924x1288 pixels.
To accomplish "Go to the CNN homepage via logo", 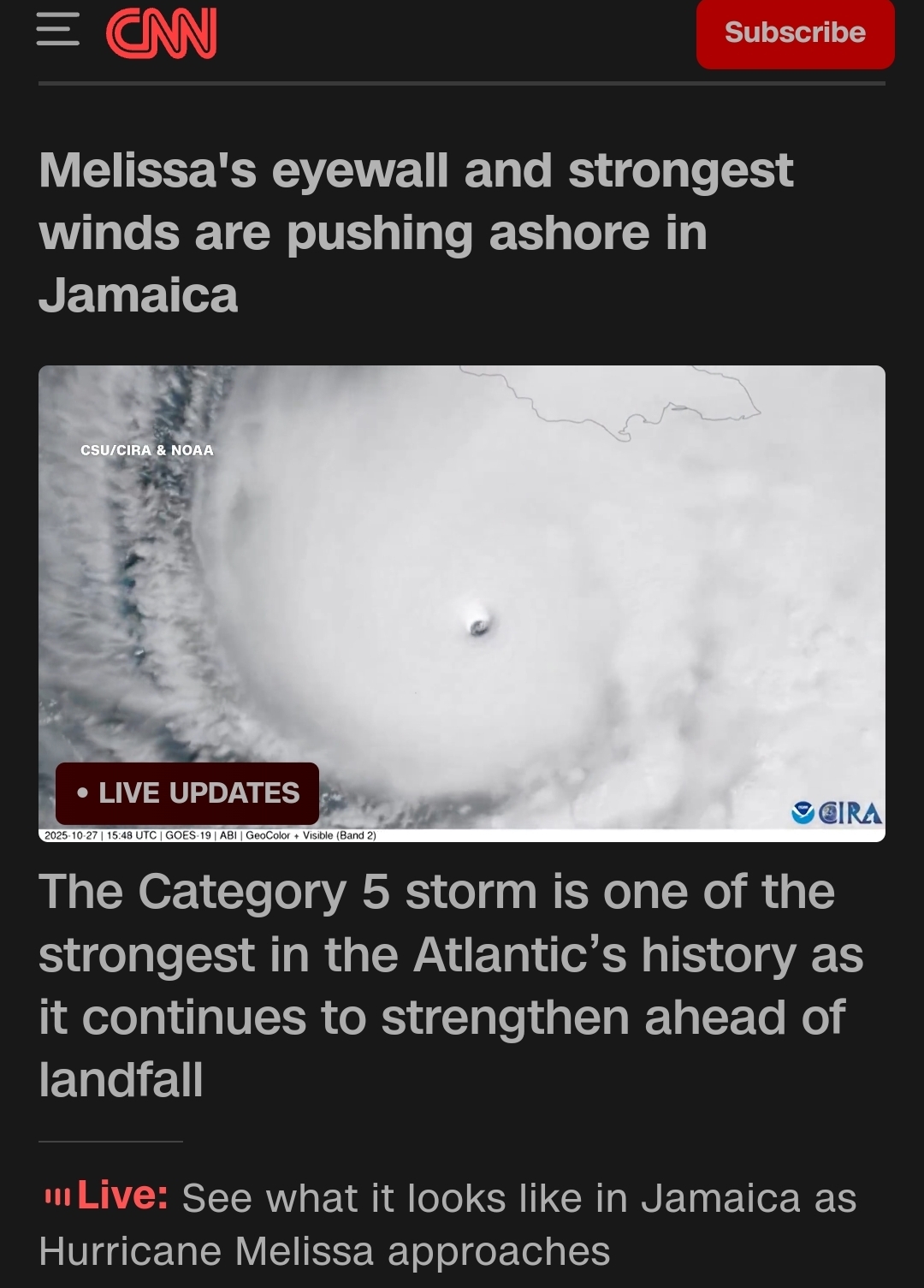I will (161, 34).
